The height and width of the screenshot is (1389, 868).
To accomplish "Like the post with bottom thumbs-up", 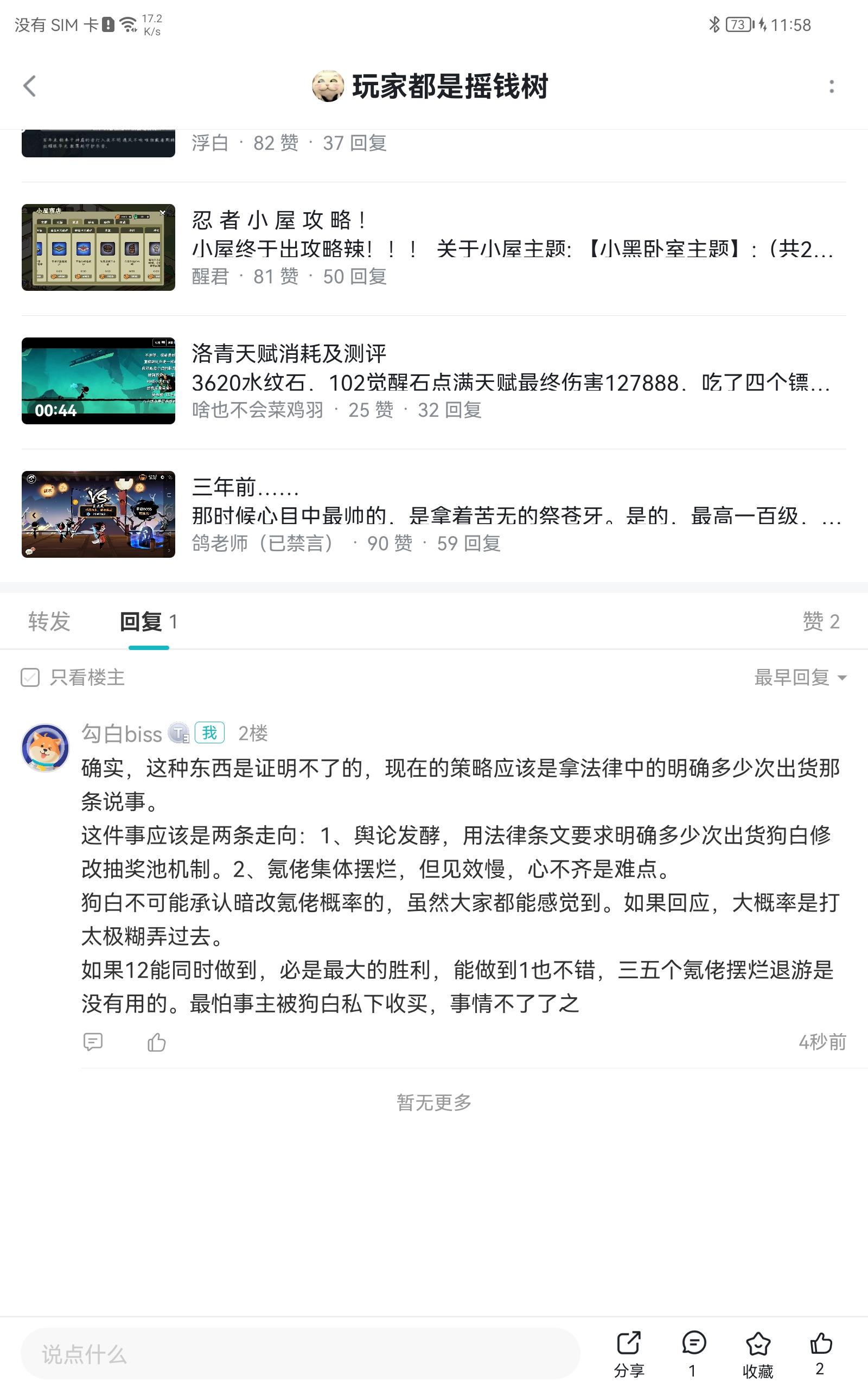I will pyautogui.click(x=821, y=1354).
